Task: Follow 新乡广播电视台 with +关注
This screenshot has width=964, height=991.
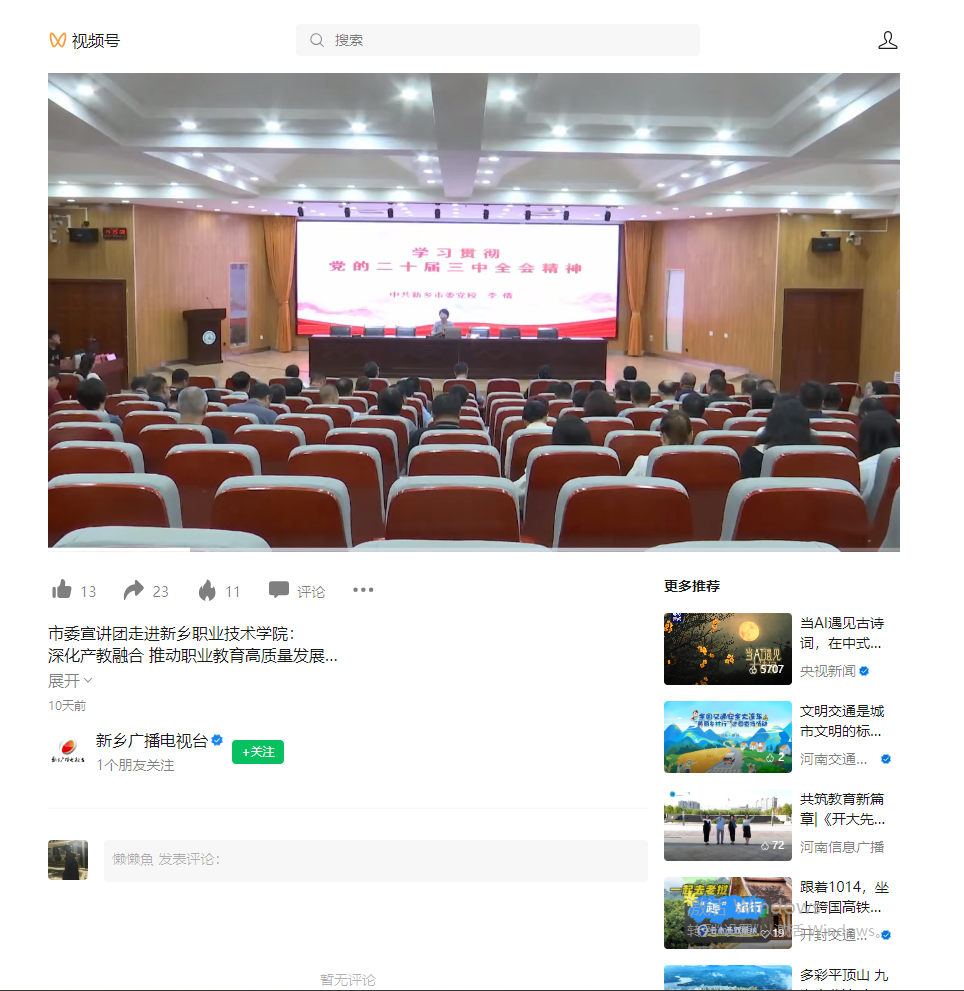Action: (x=258, y=752)
